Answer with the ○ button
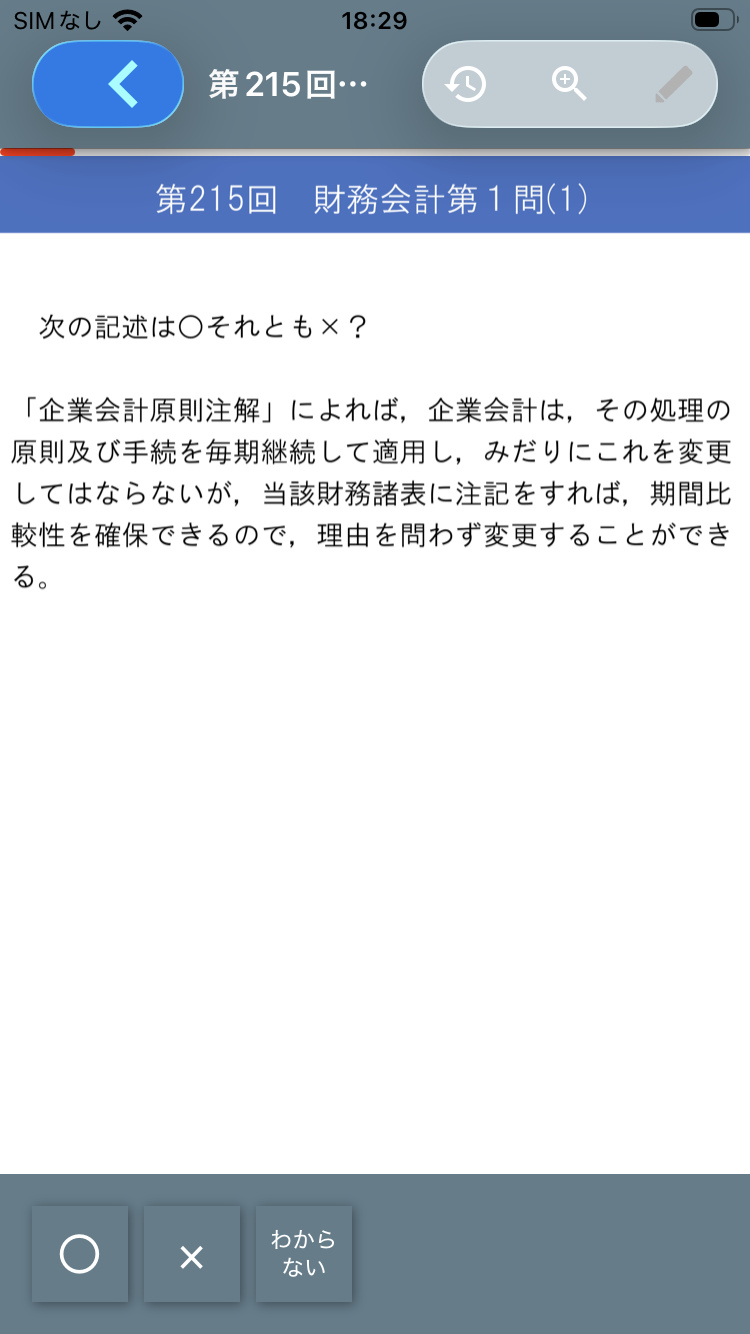This screenshot has height=1334, width=750. point(80,1254)
